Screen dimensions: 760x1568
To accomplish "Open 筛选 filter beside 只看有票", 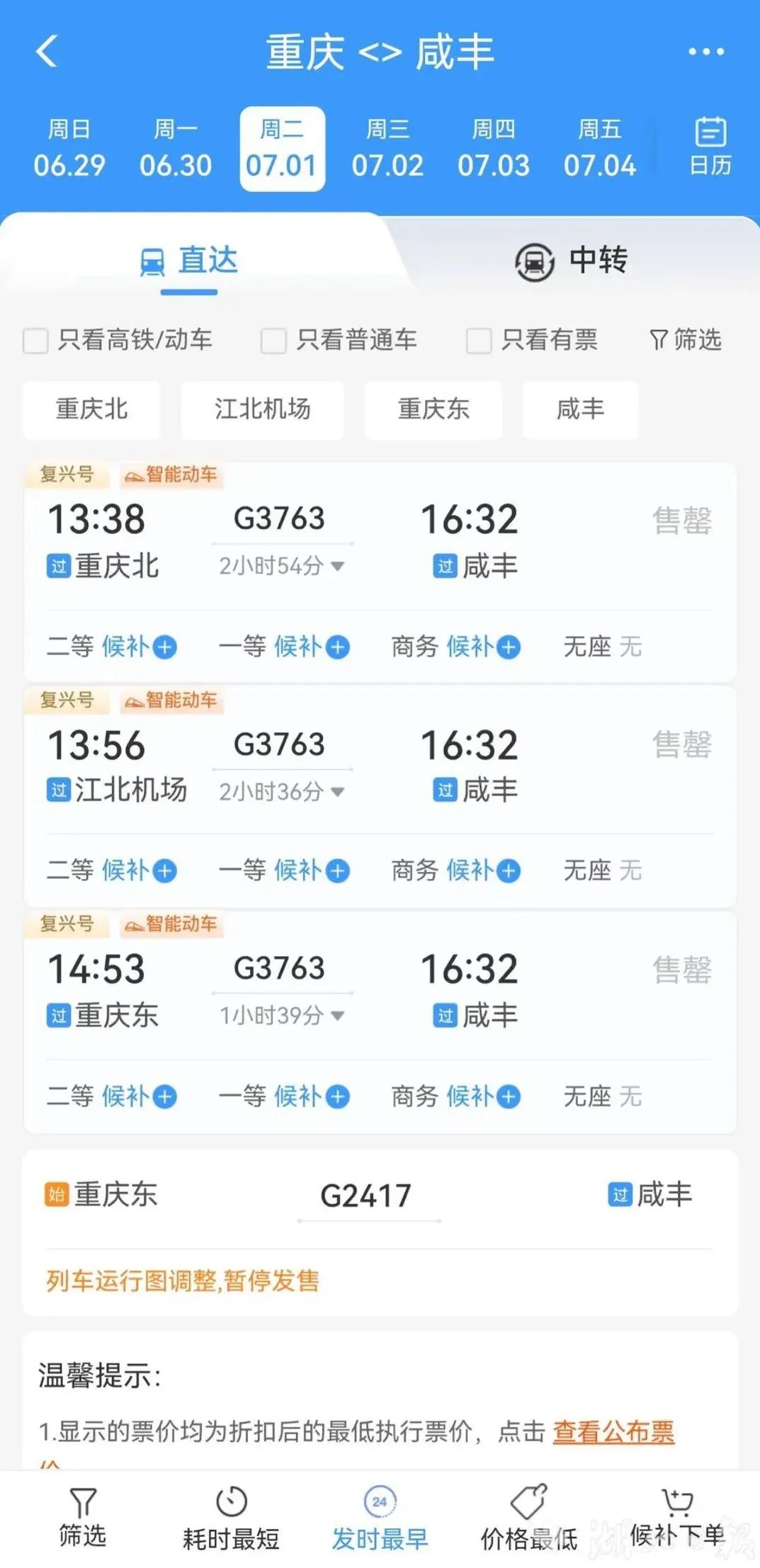I will 686,340.
